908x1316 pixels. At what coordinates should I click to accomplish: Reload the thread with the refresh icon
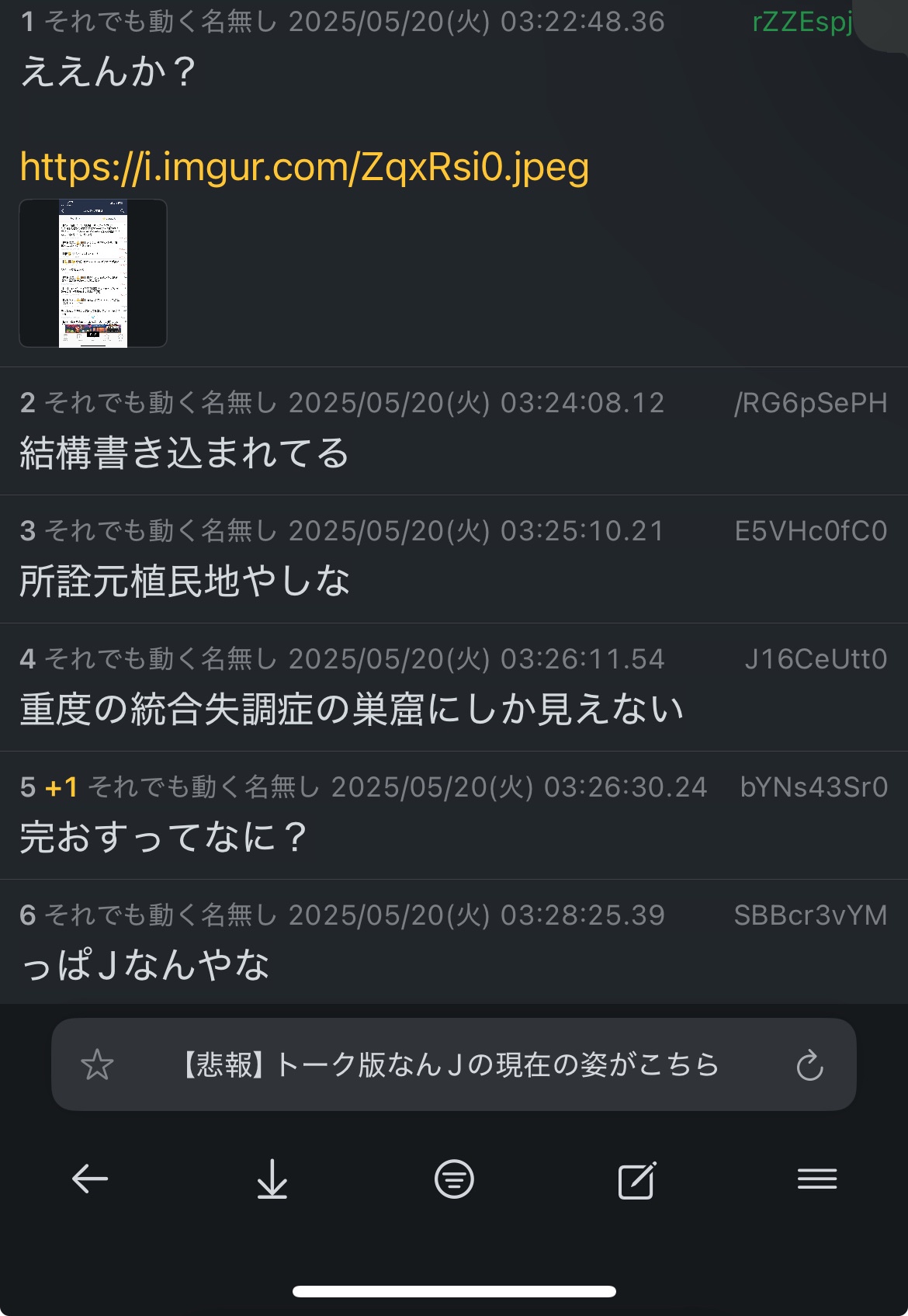tap(809, 1064)
